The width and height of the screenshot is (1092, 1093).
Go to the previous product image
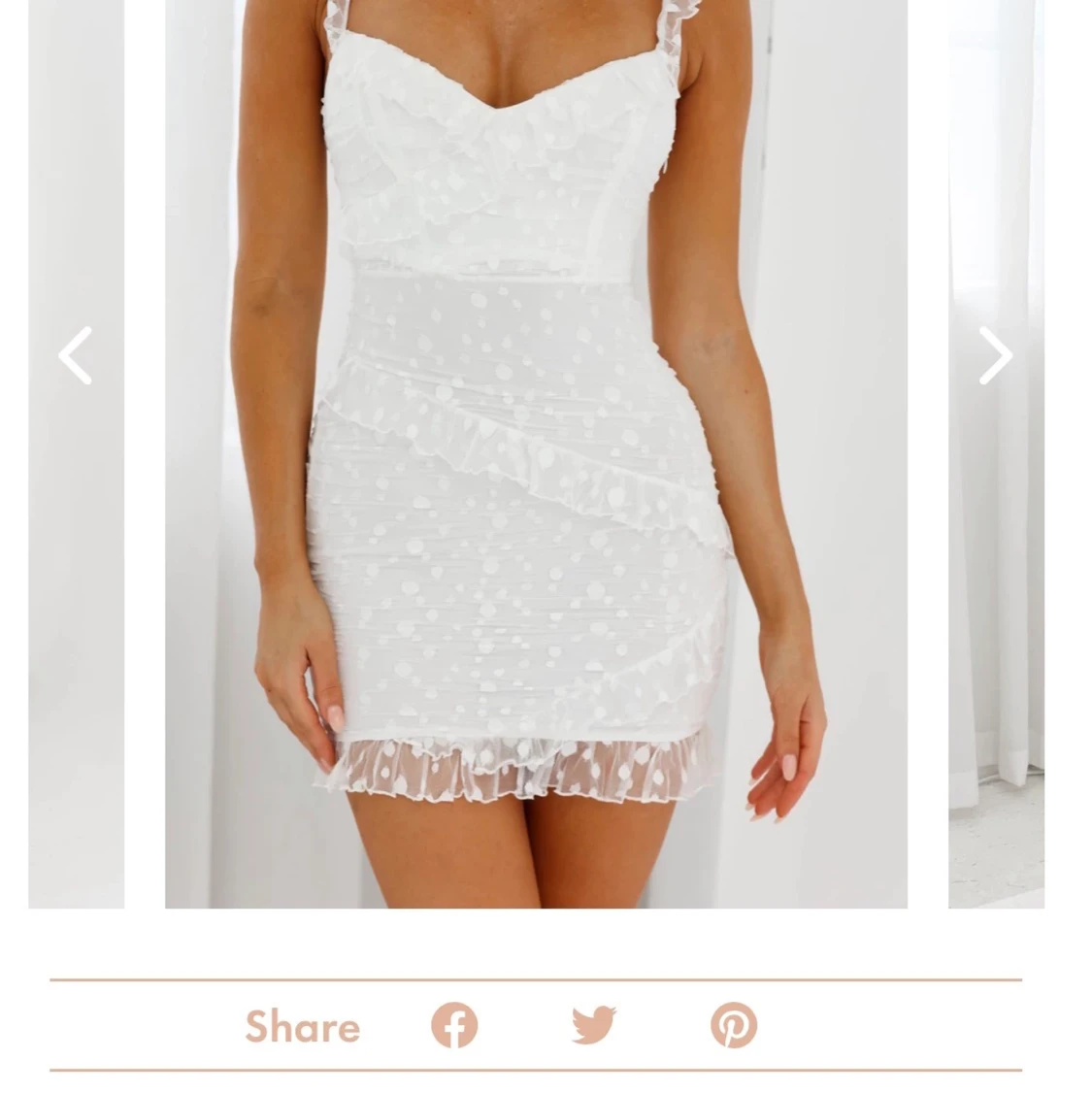pyautogui.click(x=75, y=355)
